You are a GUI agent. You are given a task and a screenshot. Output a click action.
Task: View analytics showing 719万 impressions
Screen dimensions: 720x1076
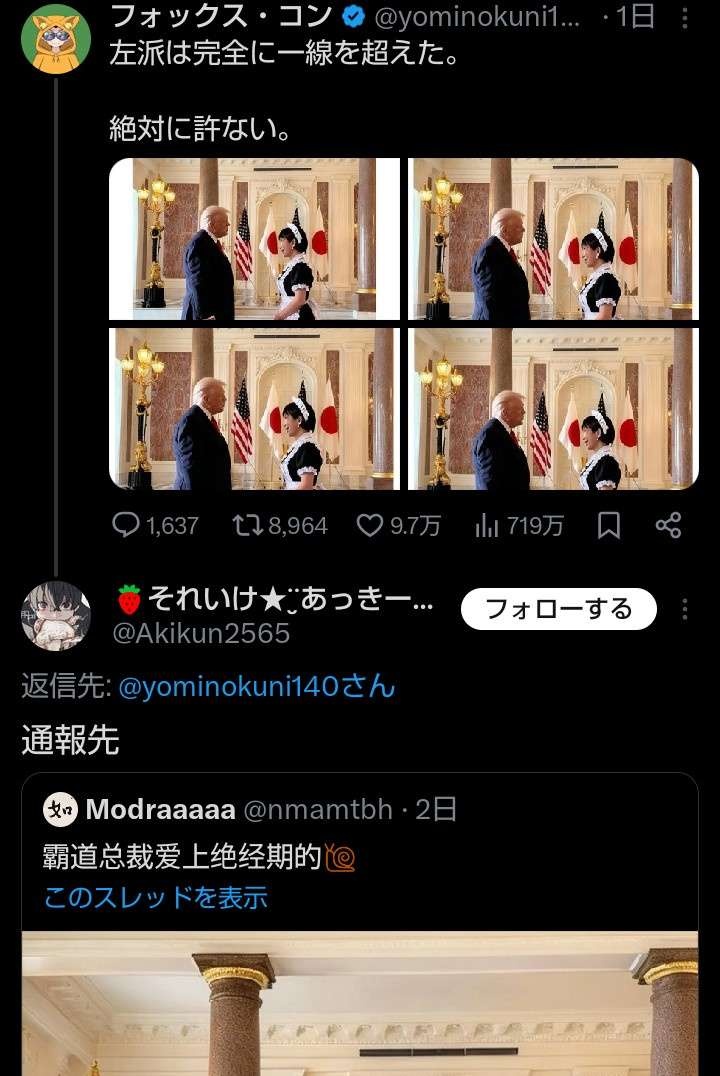tap(488, 525)
